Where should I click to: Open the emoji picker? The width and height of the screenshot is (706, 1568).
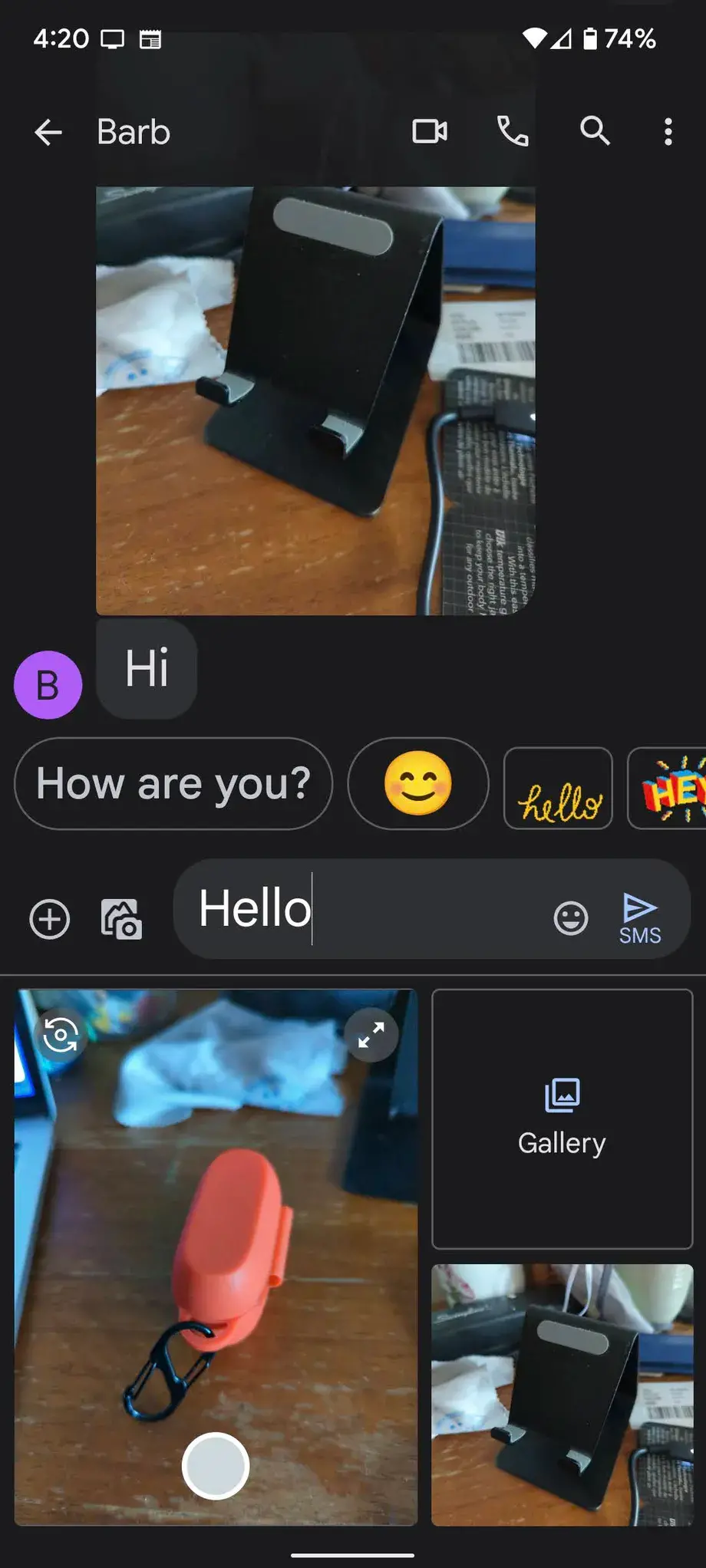570,917
